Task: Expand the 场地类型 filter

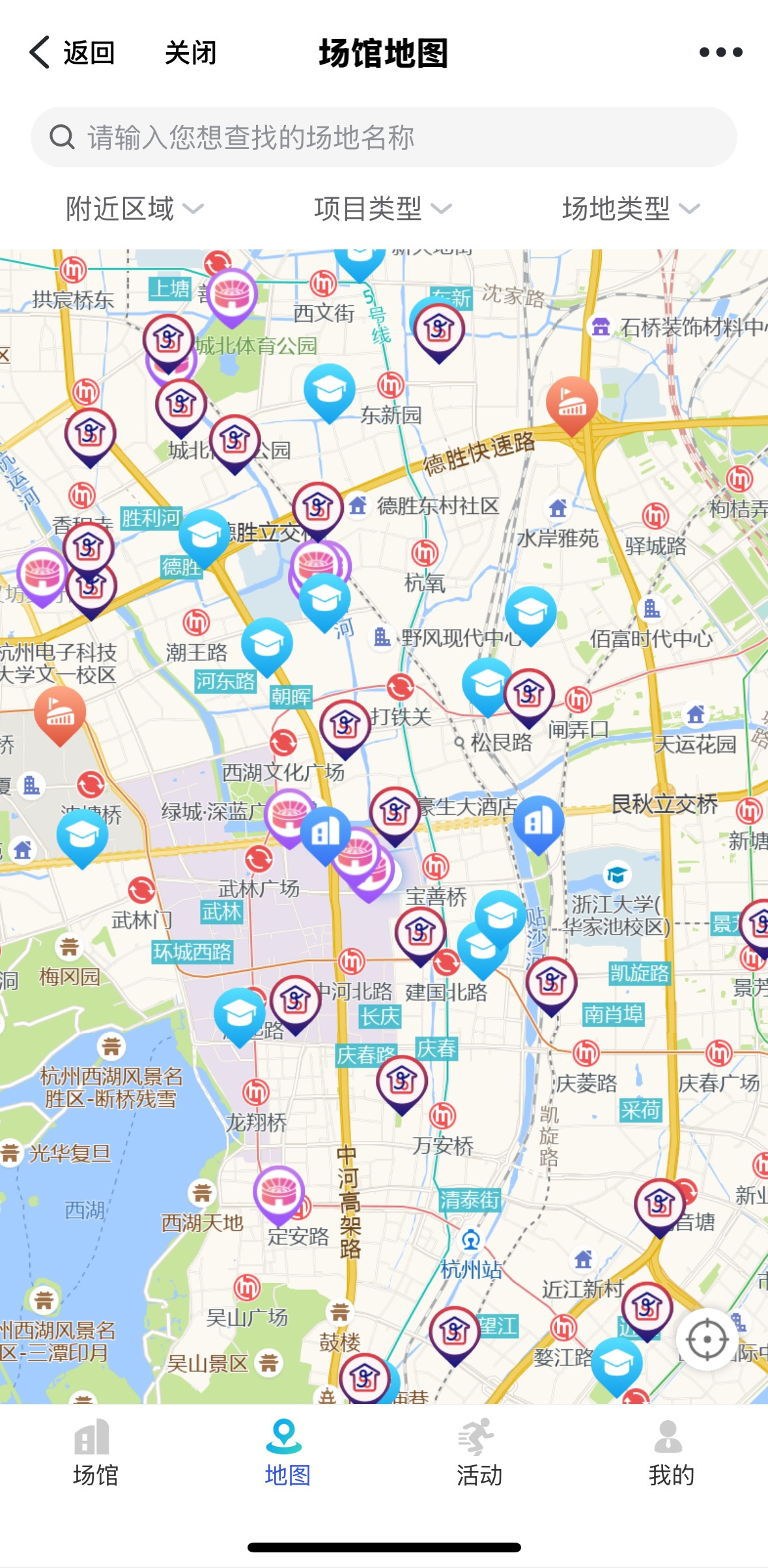Action: pos(631,209)
